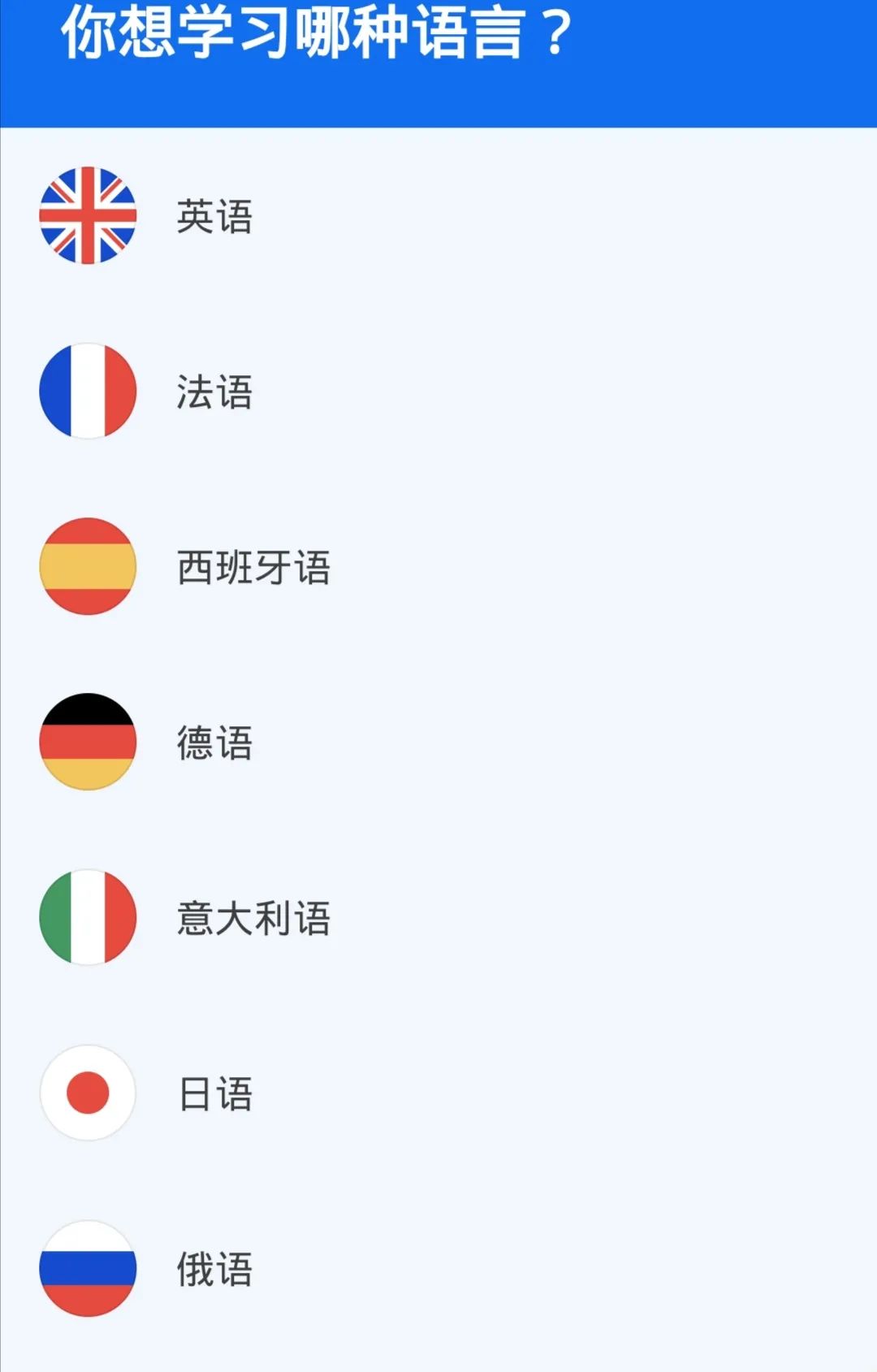The height and width of the screenshot is (1372, 877).
Task: Open the 俄语 (Russian) language option
Action: [214, 1269]
